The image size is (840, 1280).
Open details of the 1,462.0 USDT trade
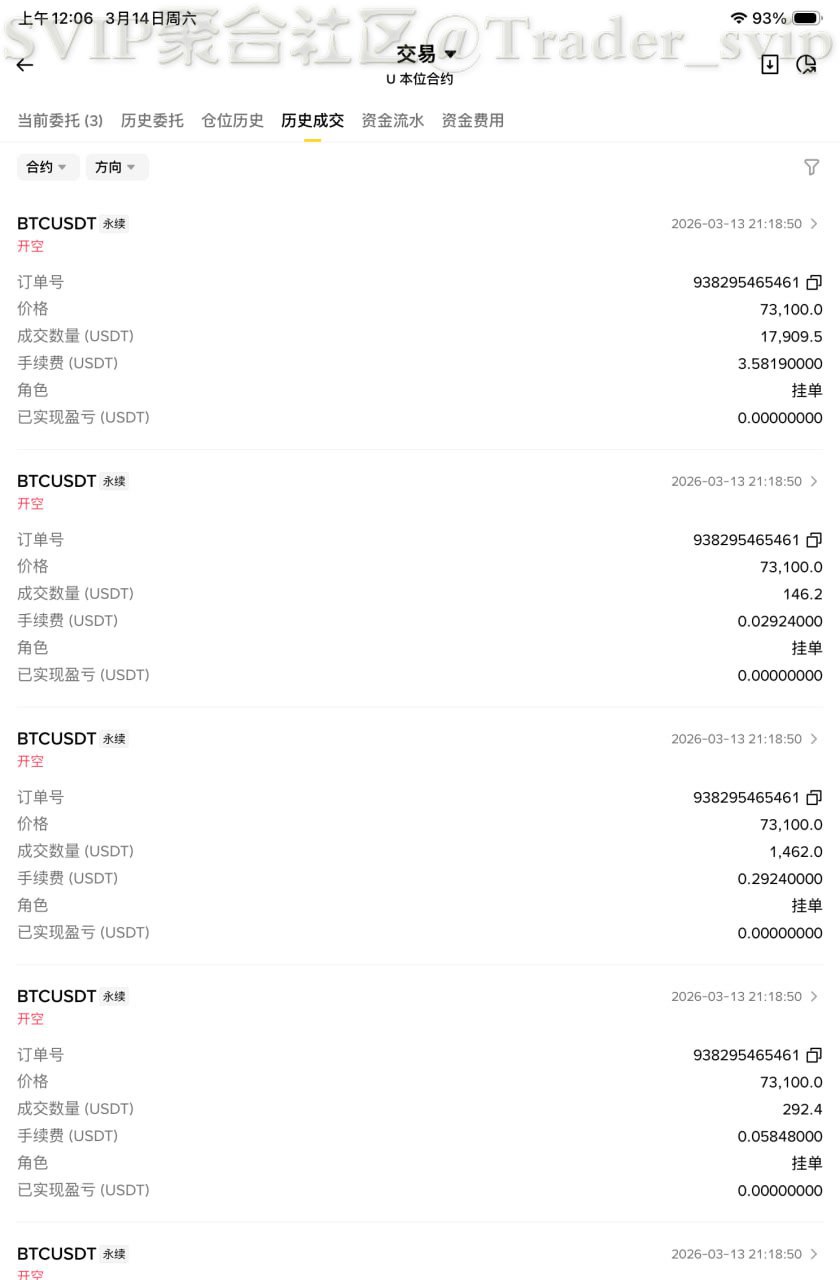[814, 739]
